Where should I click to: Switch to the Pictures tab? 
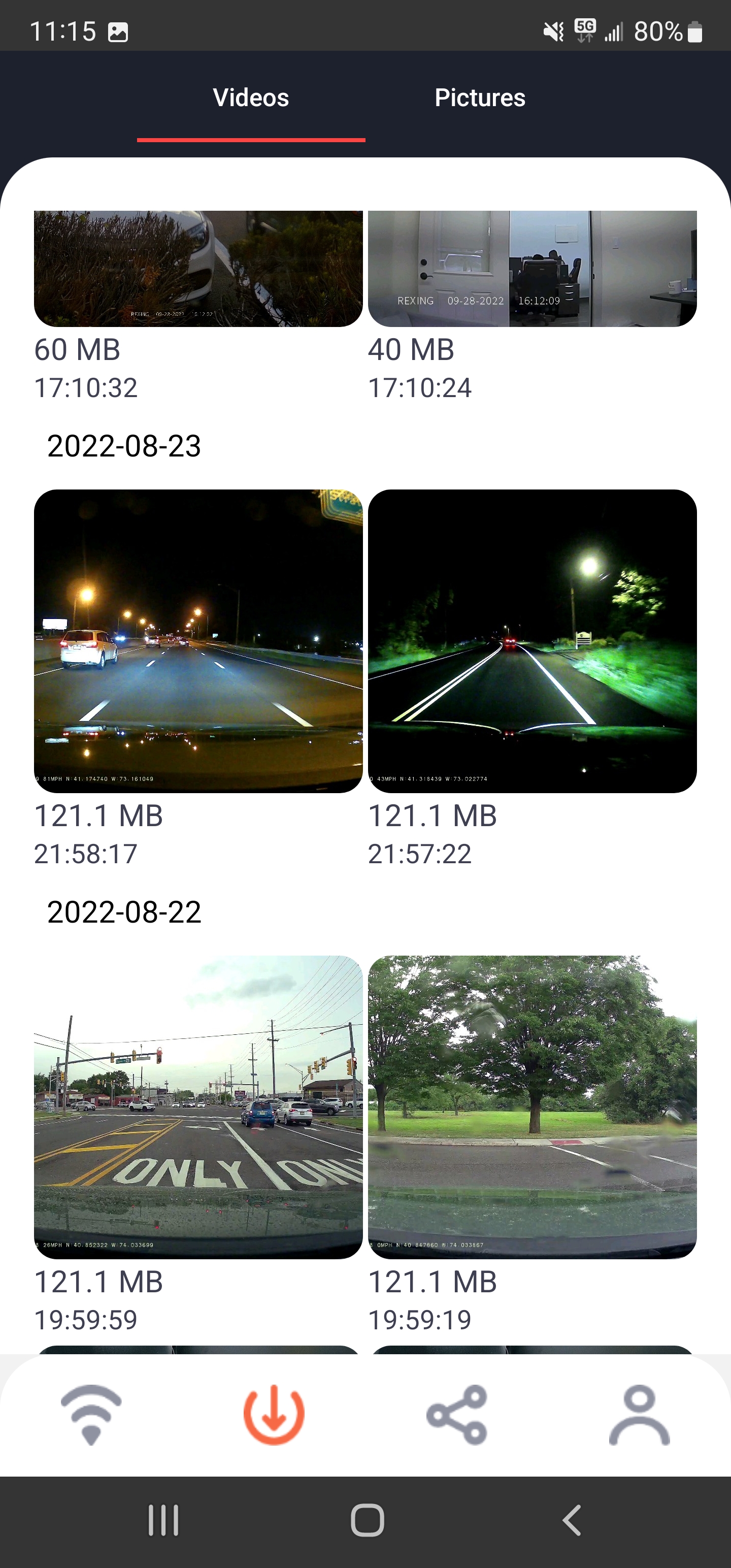tap(480, 97)
